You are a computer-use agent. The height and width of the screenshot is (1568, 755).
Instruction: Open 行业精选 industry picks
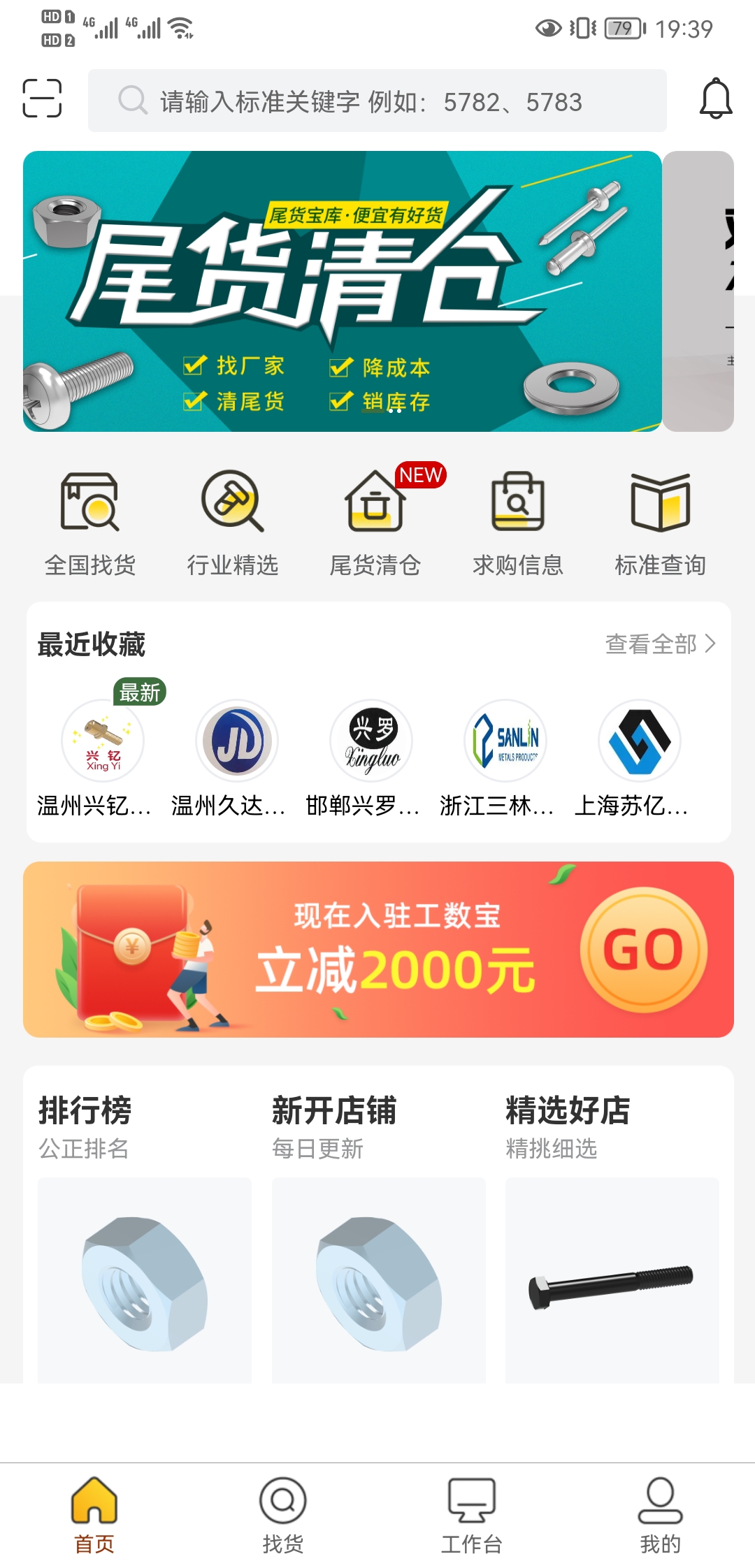coord(234,521)
